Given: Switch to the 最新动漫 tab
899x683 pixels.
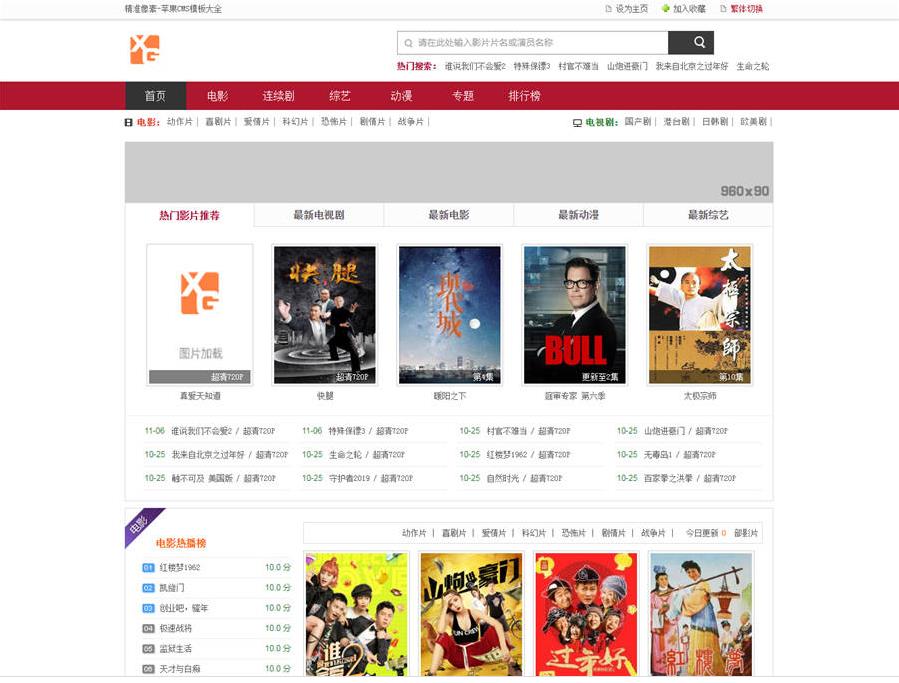Looking at the screenshot, I should tap(578, 215).
